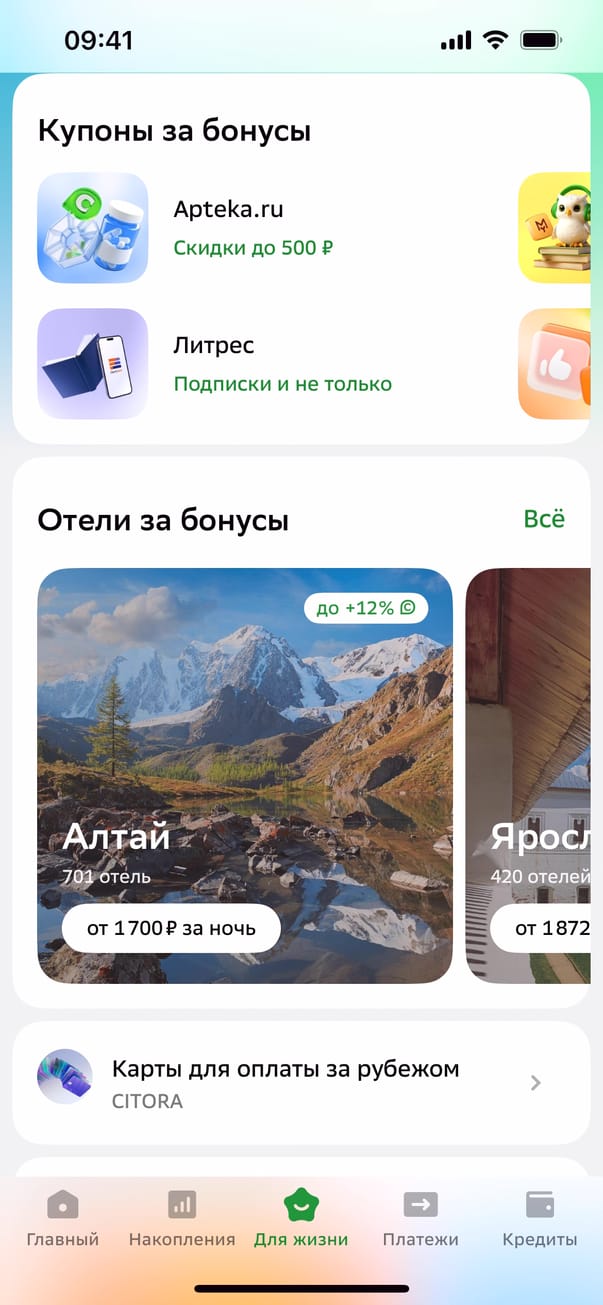Select the Для жизни tab
Screen dimensions: 603x1305
pos(301,1219)
